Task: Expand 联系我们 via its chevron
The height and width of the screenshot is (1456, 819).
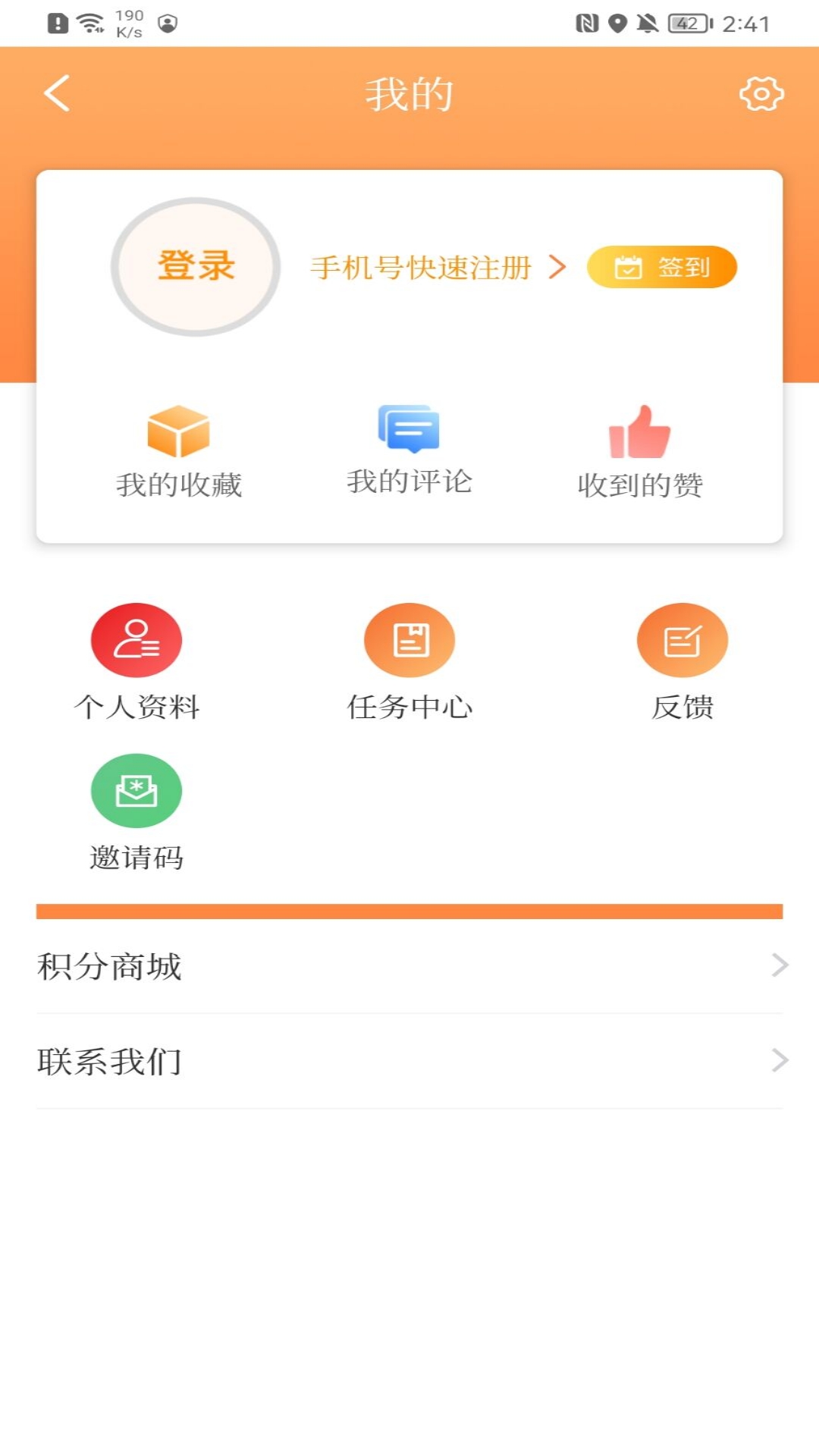Action: [778, 1062]
